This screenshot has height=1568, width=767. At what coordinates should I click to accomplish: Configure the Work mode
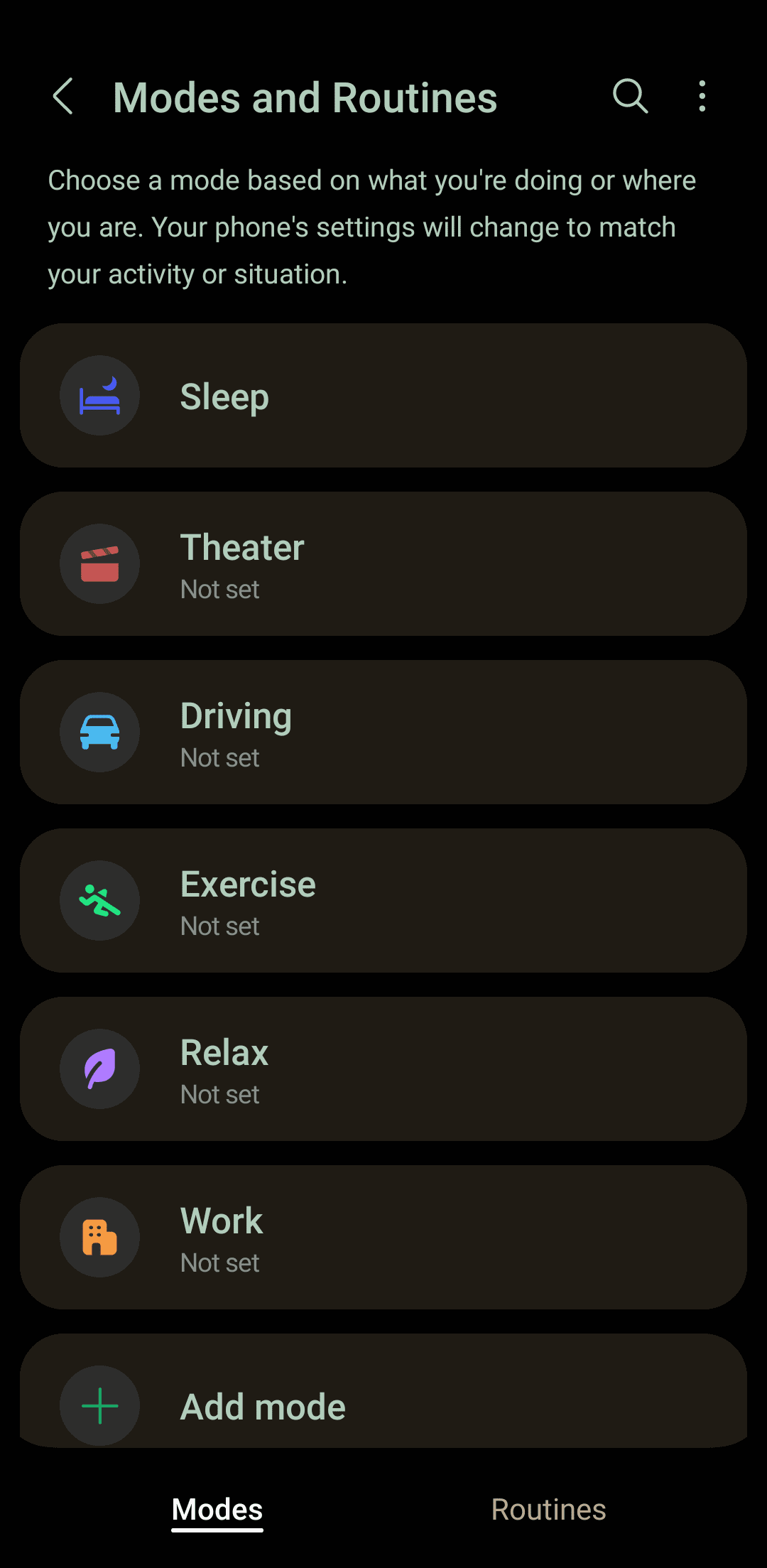click(383, 1238)
